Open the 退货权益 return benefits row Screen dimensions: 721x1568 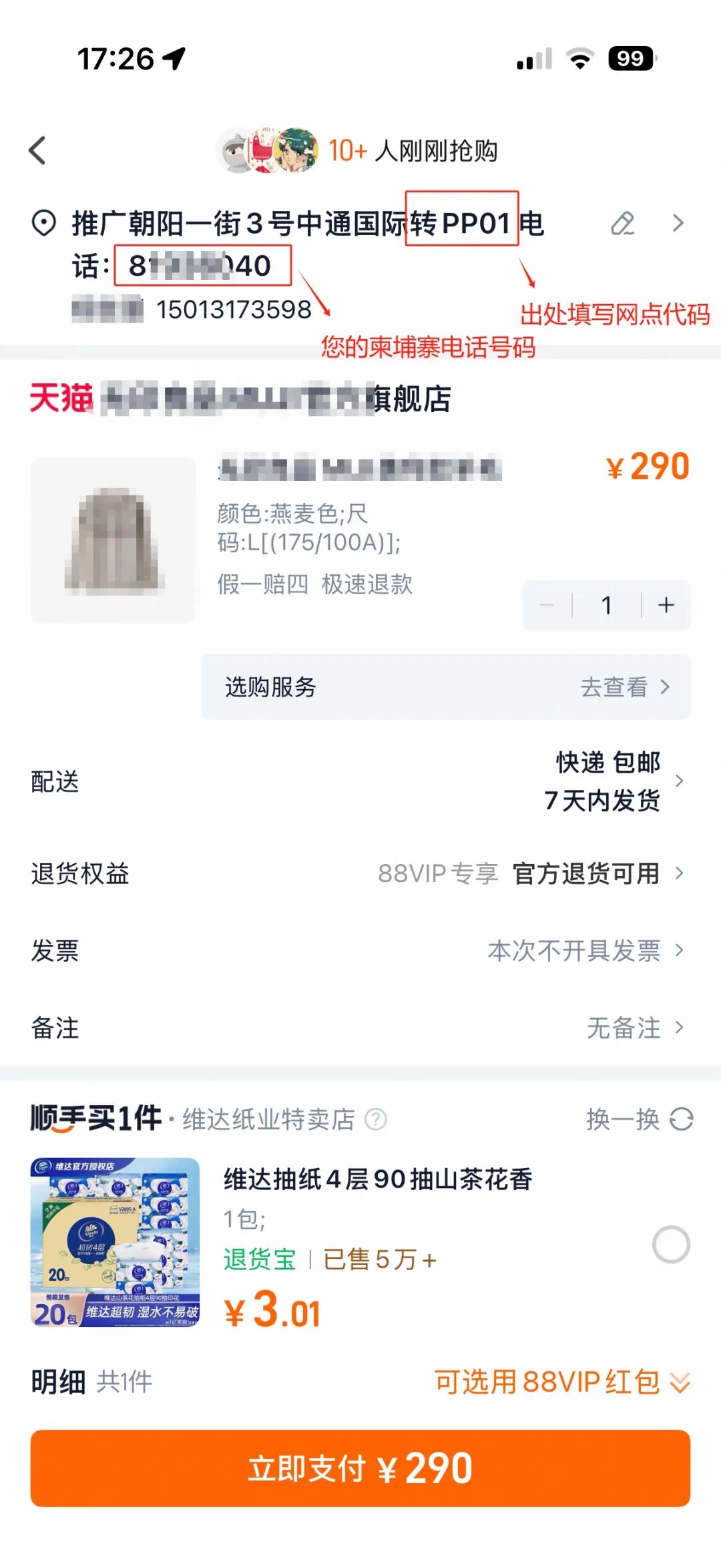click(x=360, y=873)
